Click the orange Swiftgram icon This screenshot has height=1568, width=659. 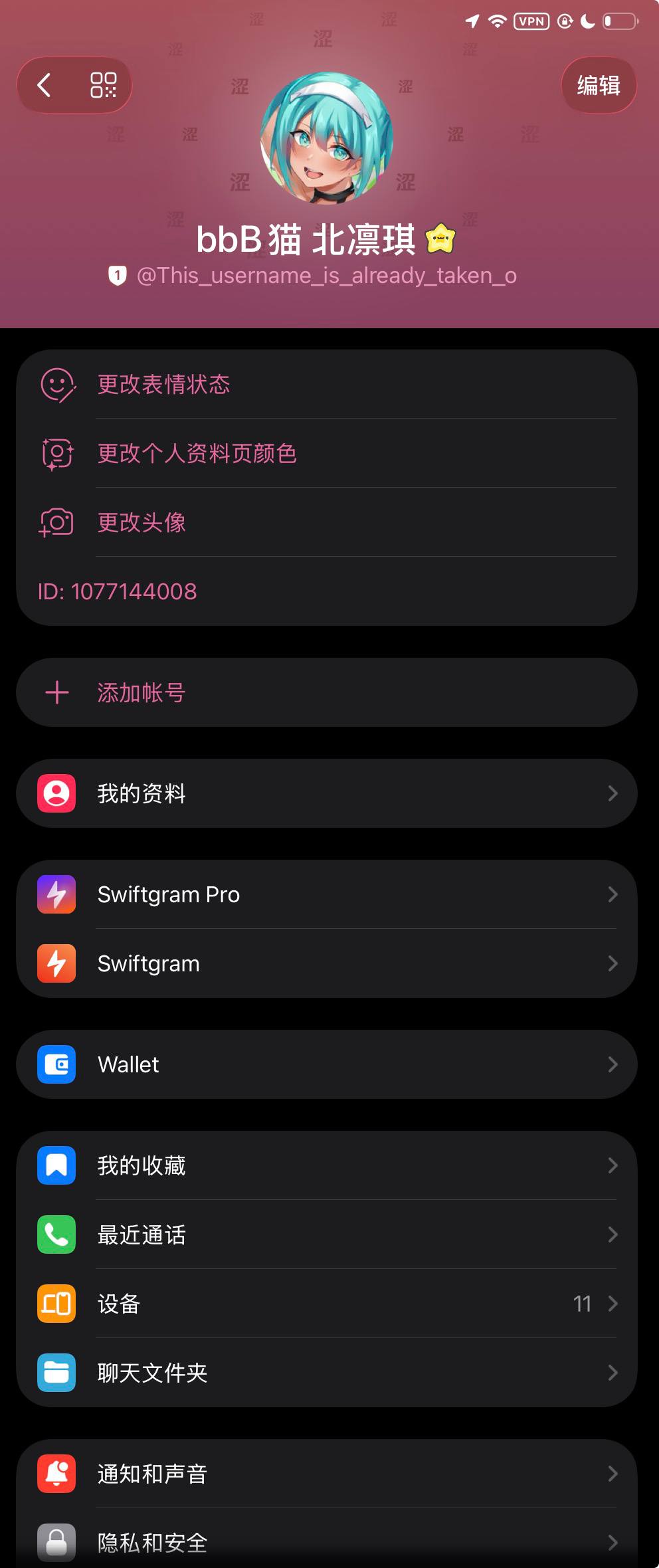coord(56,963)
